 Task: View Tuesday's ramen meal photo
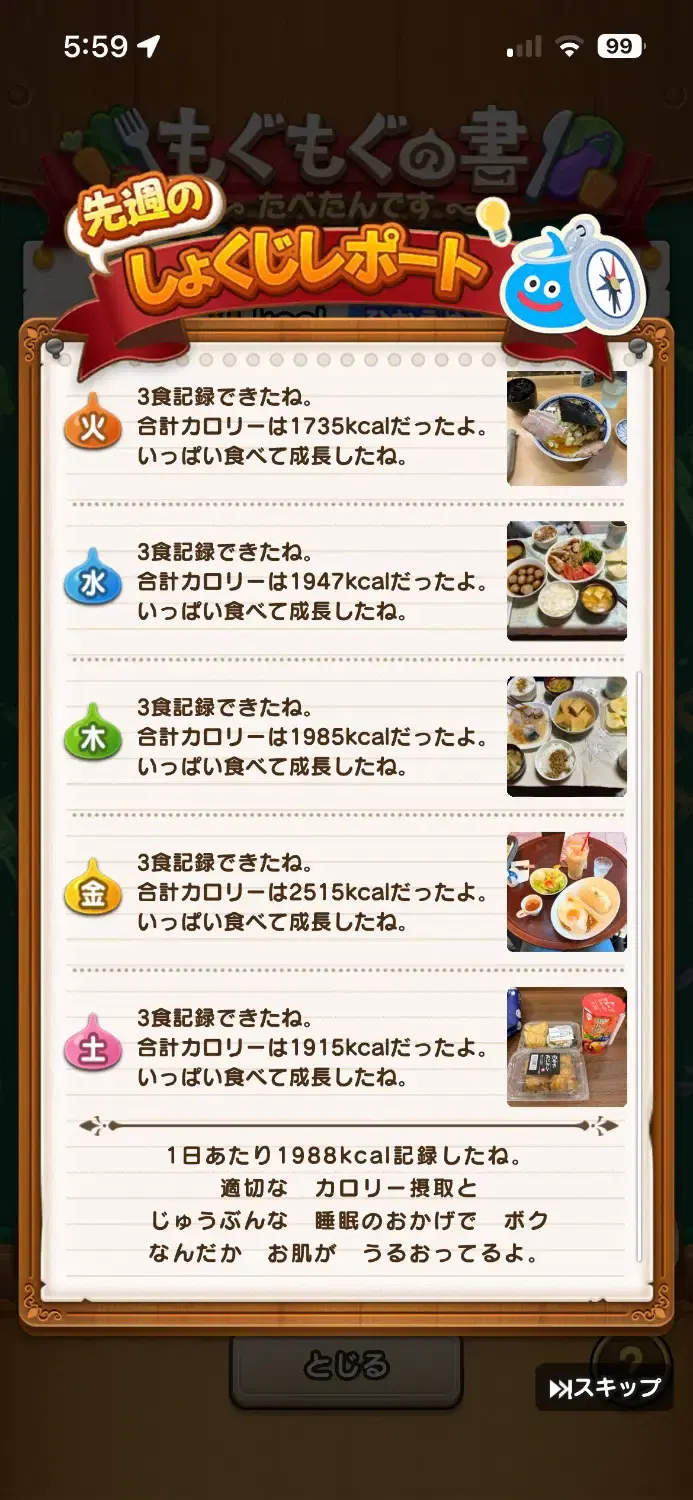[x=566, y=428]
